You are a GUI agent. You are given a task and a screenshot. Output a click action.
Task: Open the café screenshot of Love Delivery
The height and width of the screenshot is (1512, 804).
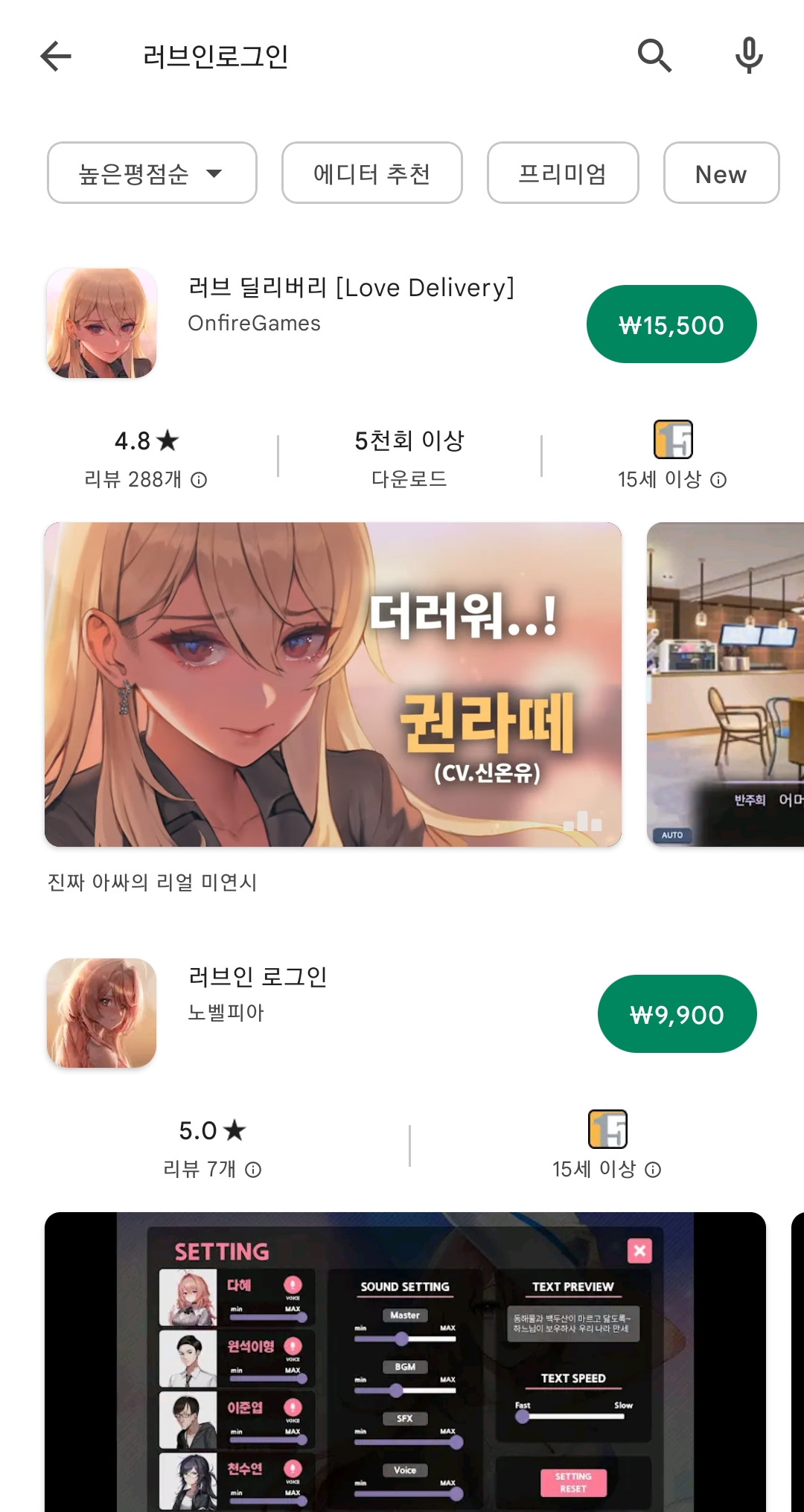pyautogui.click(x=725, y=684)
